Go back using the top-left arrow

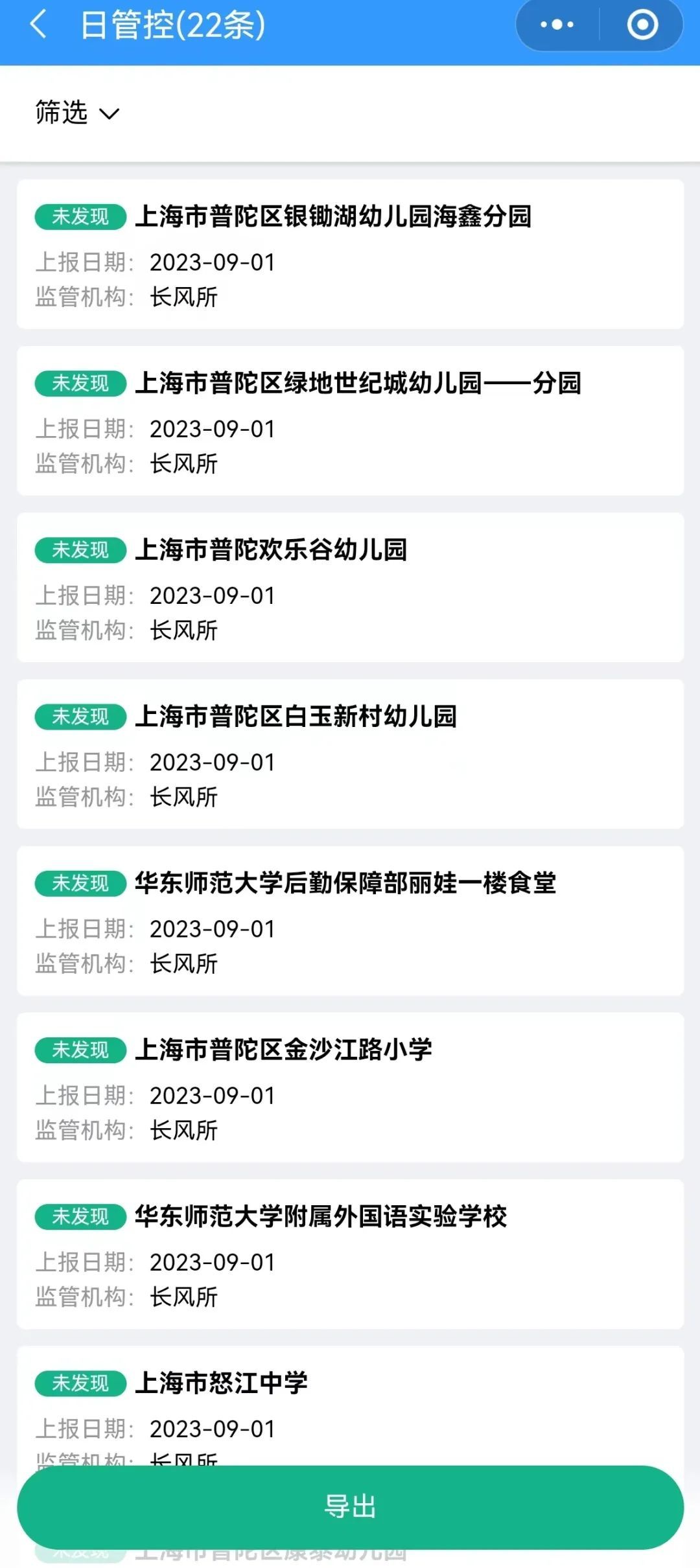click(39, 25)
